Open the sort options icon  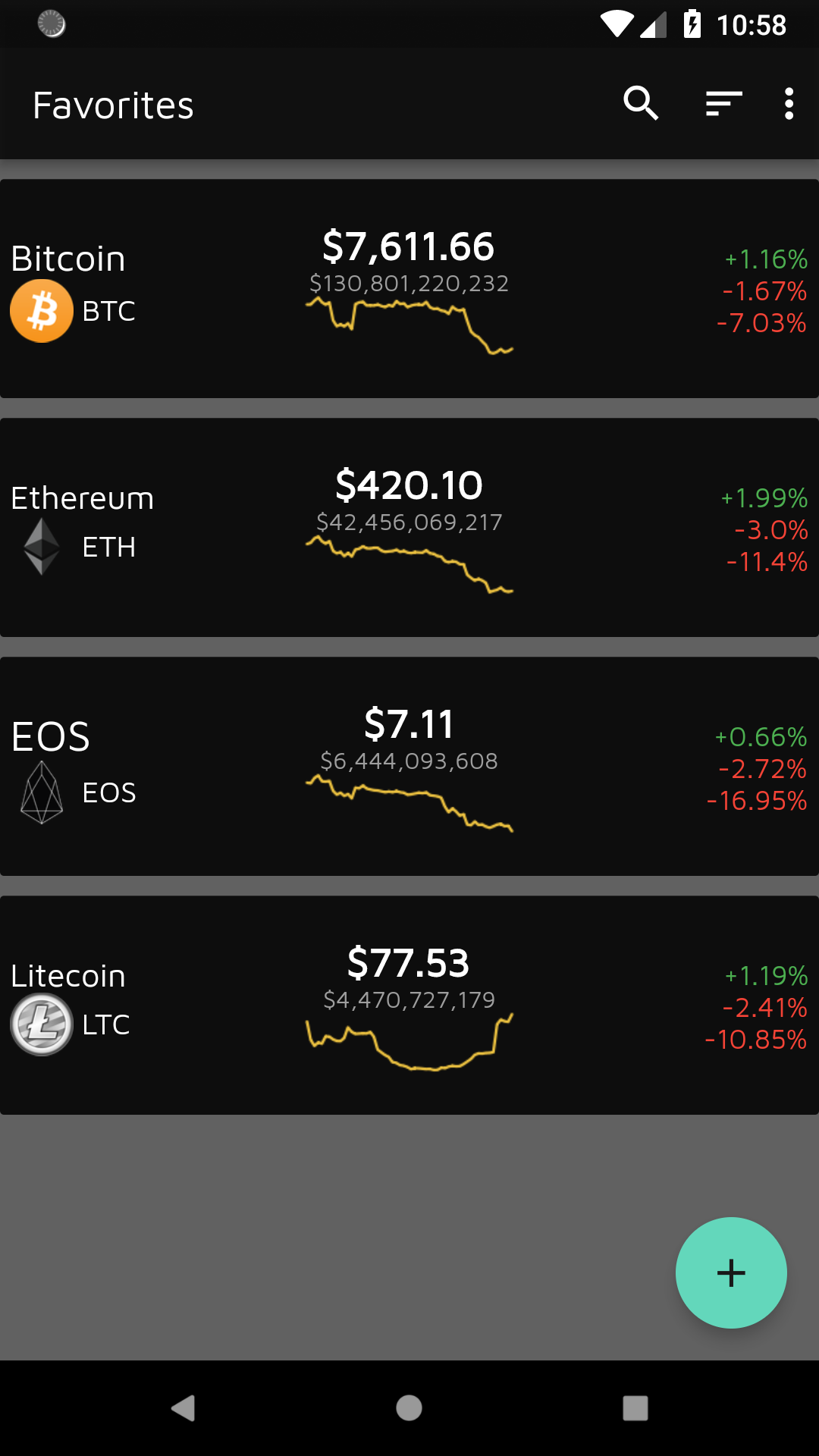[723, 103]
